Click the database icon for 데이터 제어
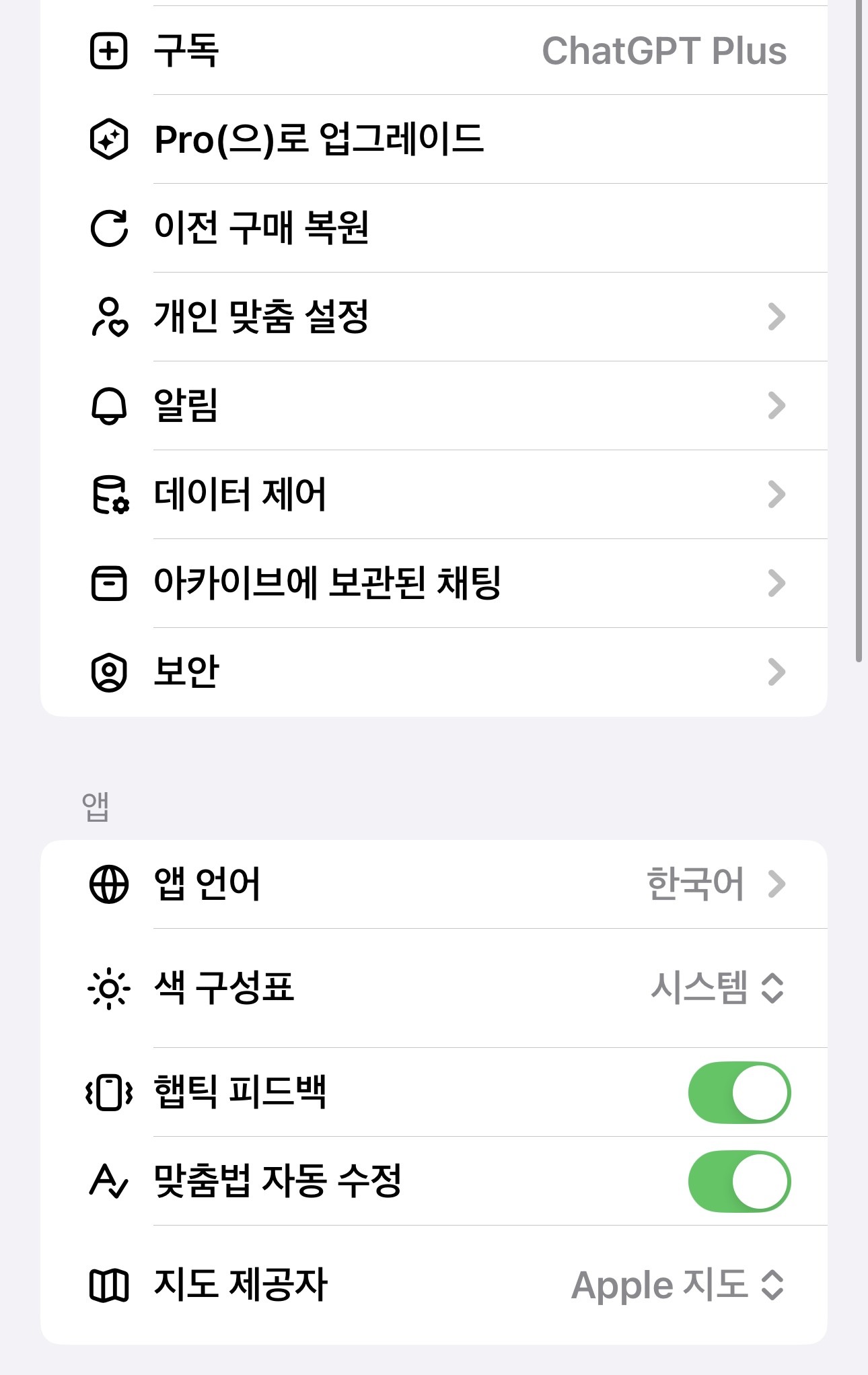 (110, 494)
